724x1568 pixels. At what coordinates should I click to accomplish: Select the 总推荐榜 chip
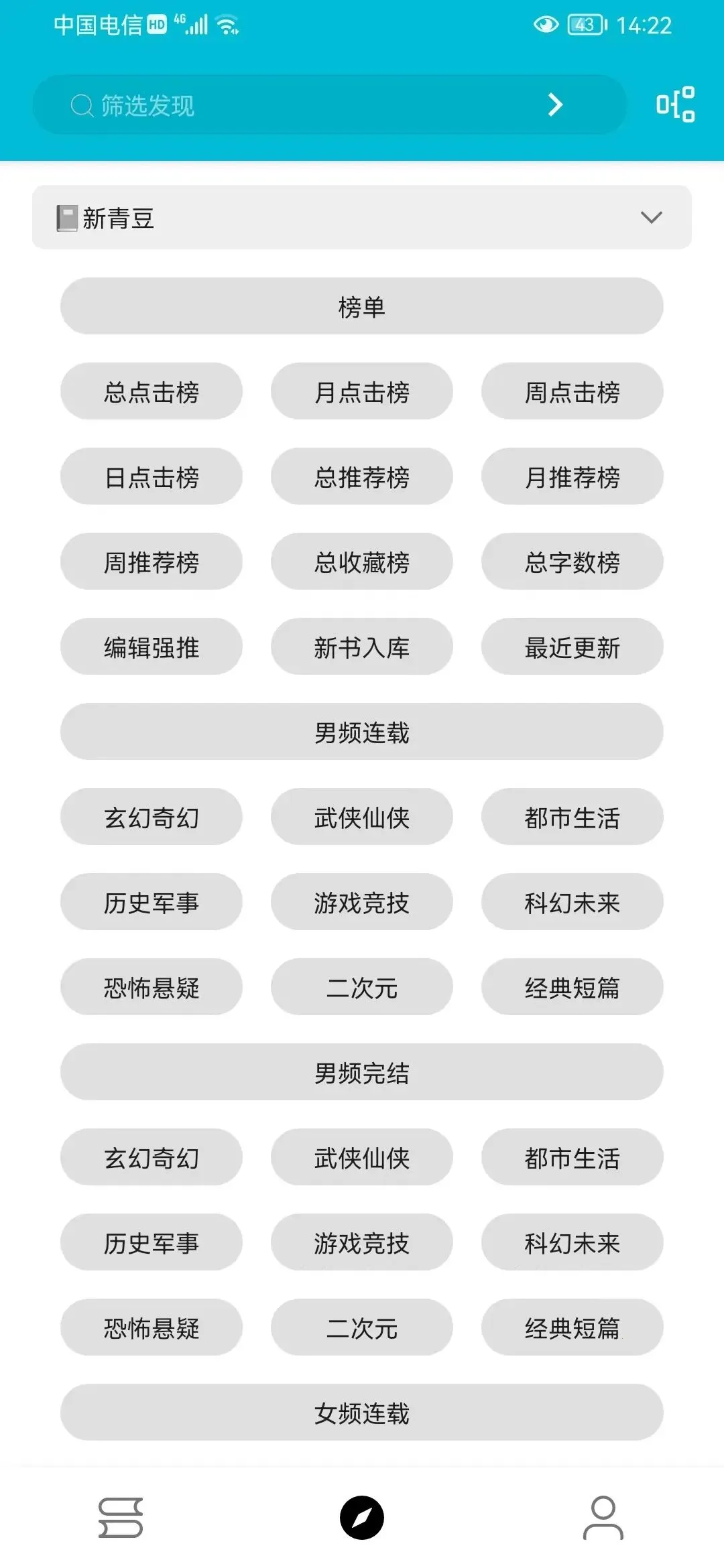(x=362, y=477)
